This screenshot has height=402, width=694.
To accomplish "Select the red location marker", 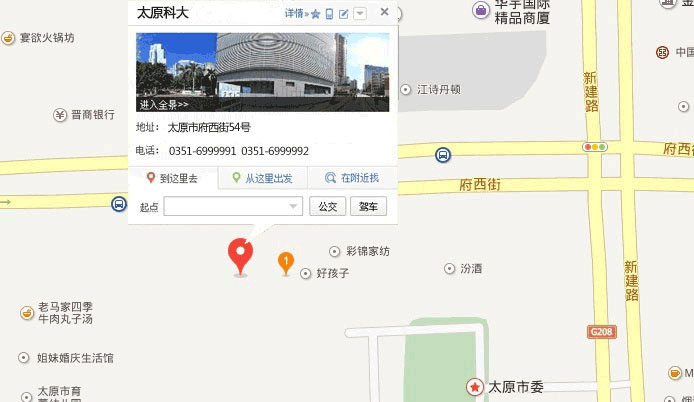I will 240,255.
